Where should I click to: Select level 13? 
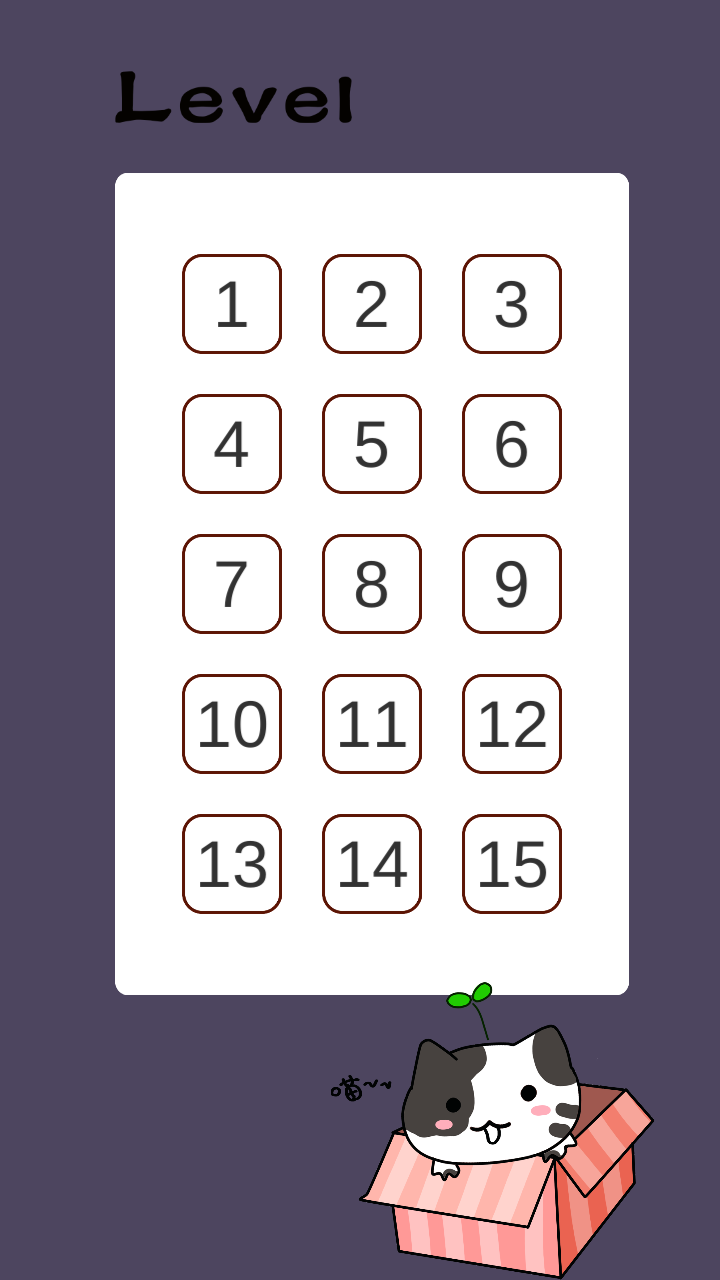[x=232, y=864]
